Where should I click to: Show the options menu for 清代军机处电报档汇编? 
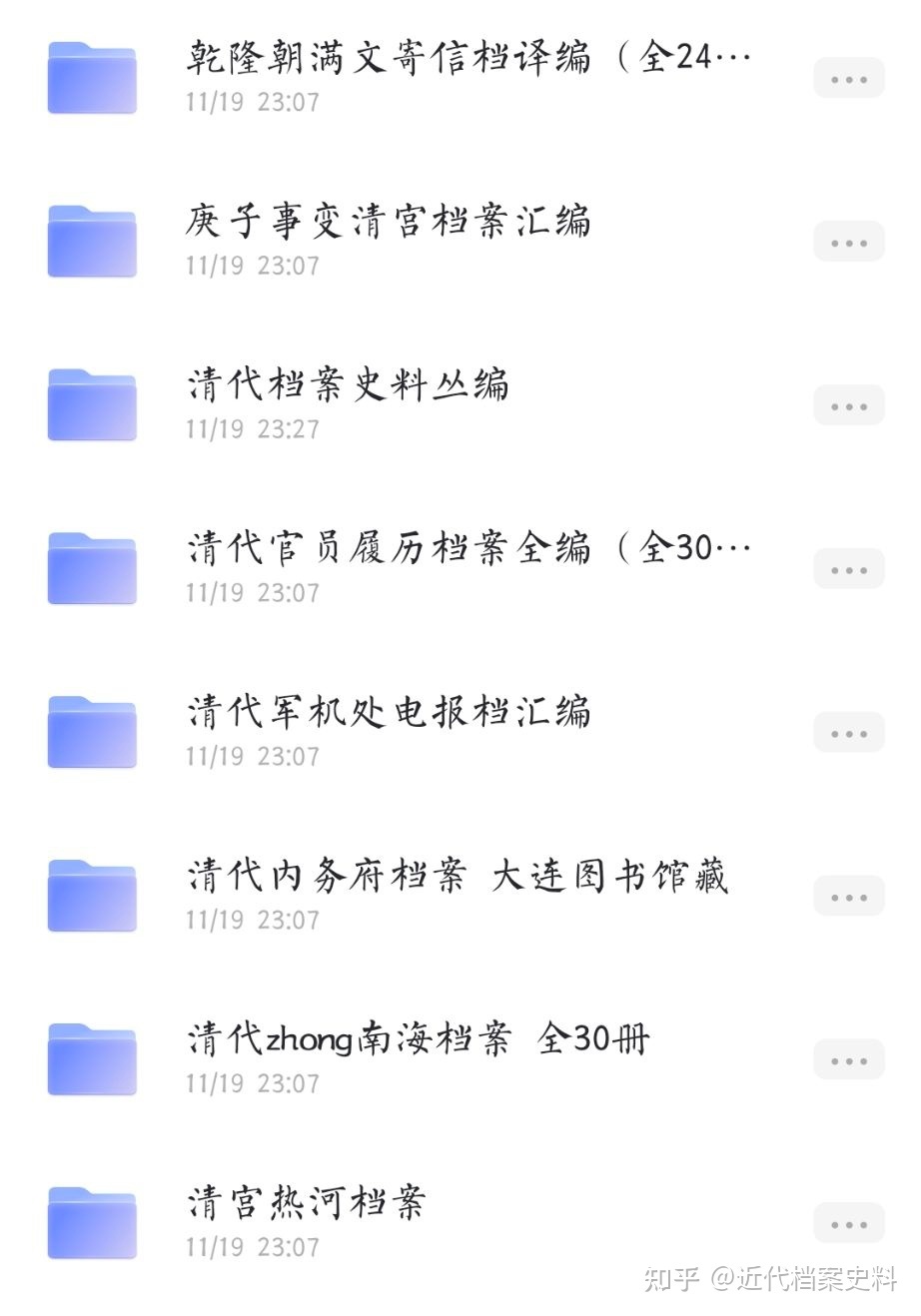click(848, 734)
